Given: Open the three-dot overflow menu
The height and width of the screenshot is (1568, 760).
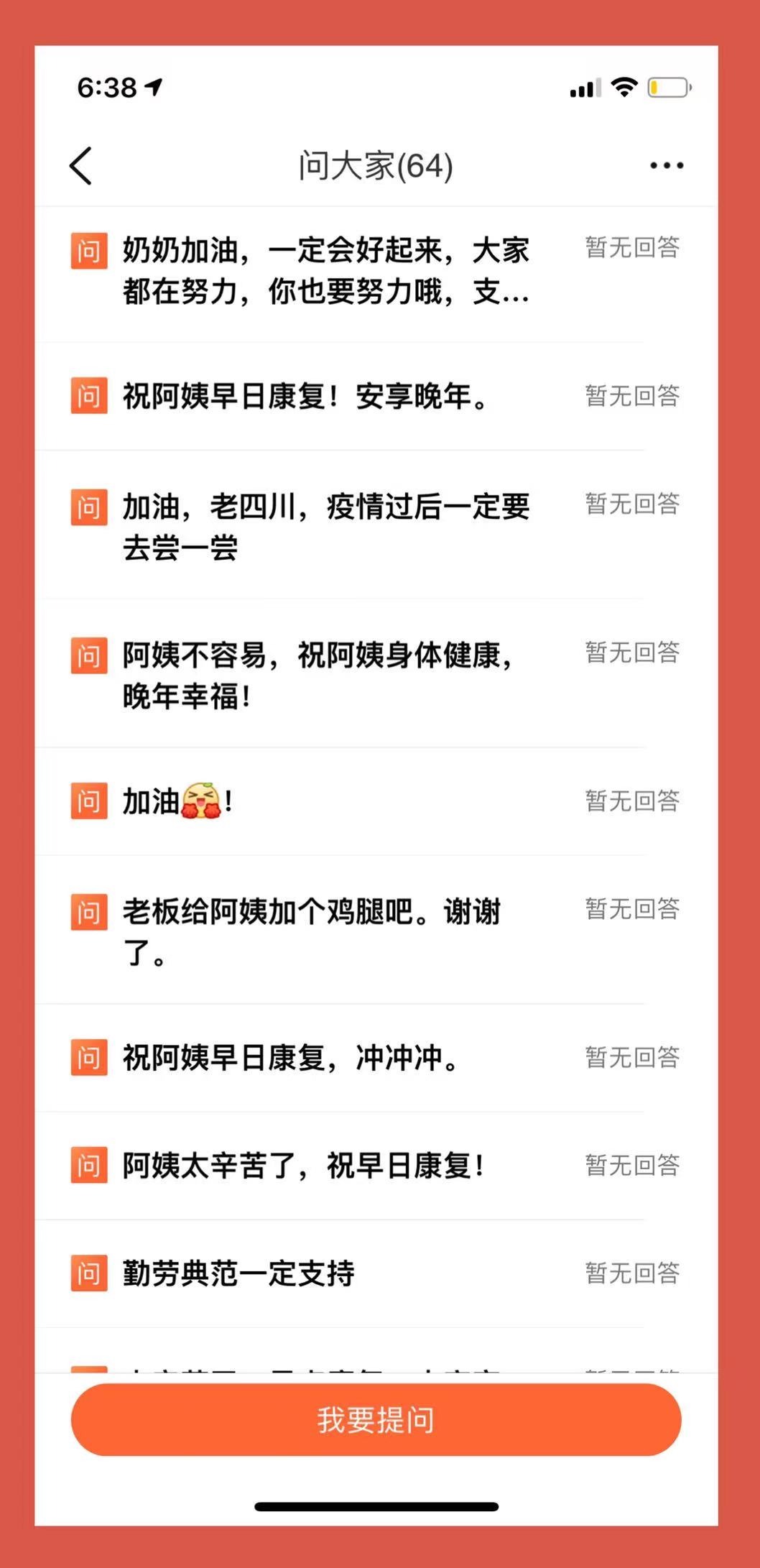Looking at the screenshot, I should pyautogui.click(x=667, y=166).
